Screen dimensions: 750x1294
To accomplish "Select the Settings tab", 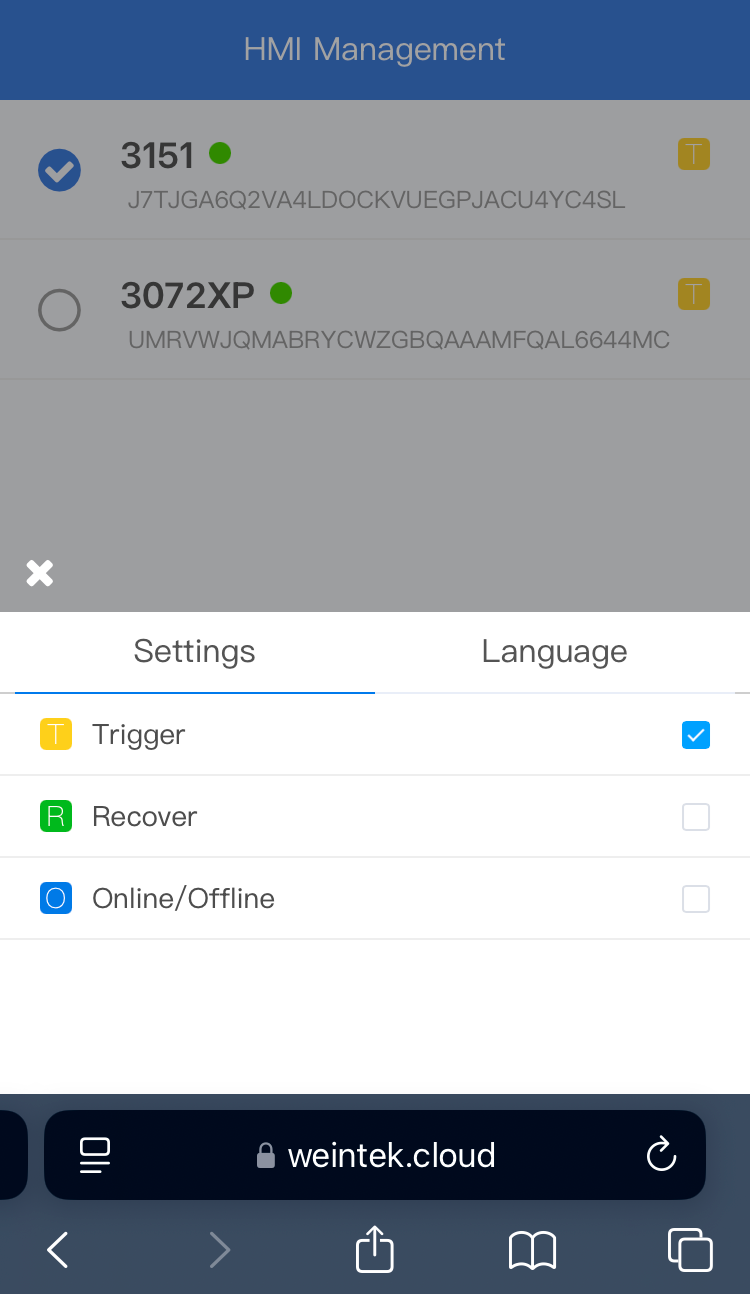I will coord(194,651).
